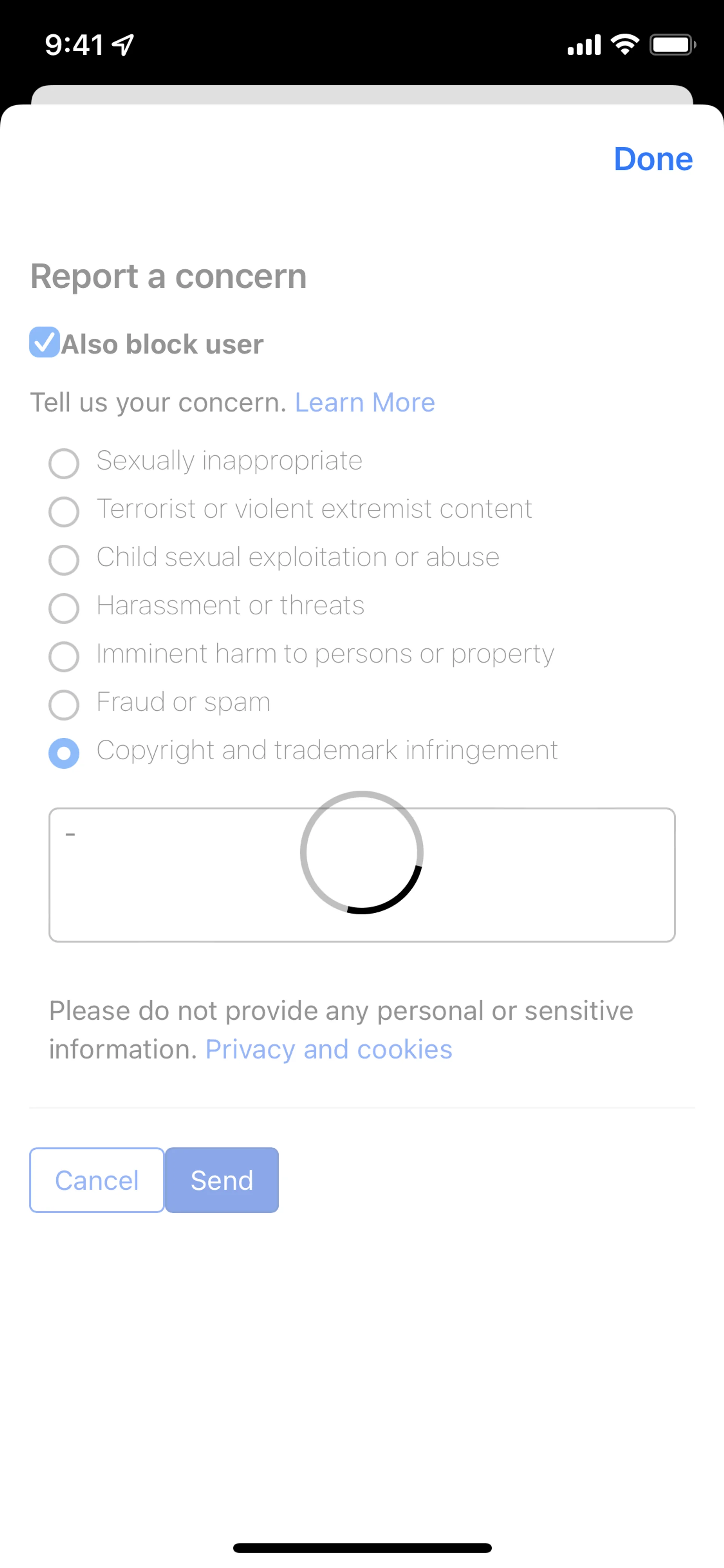Uncheck the Also block user checkbox
This screenshot has width=724, height=1568.
coord(44,343)
